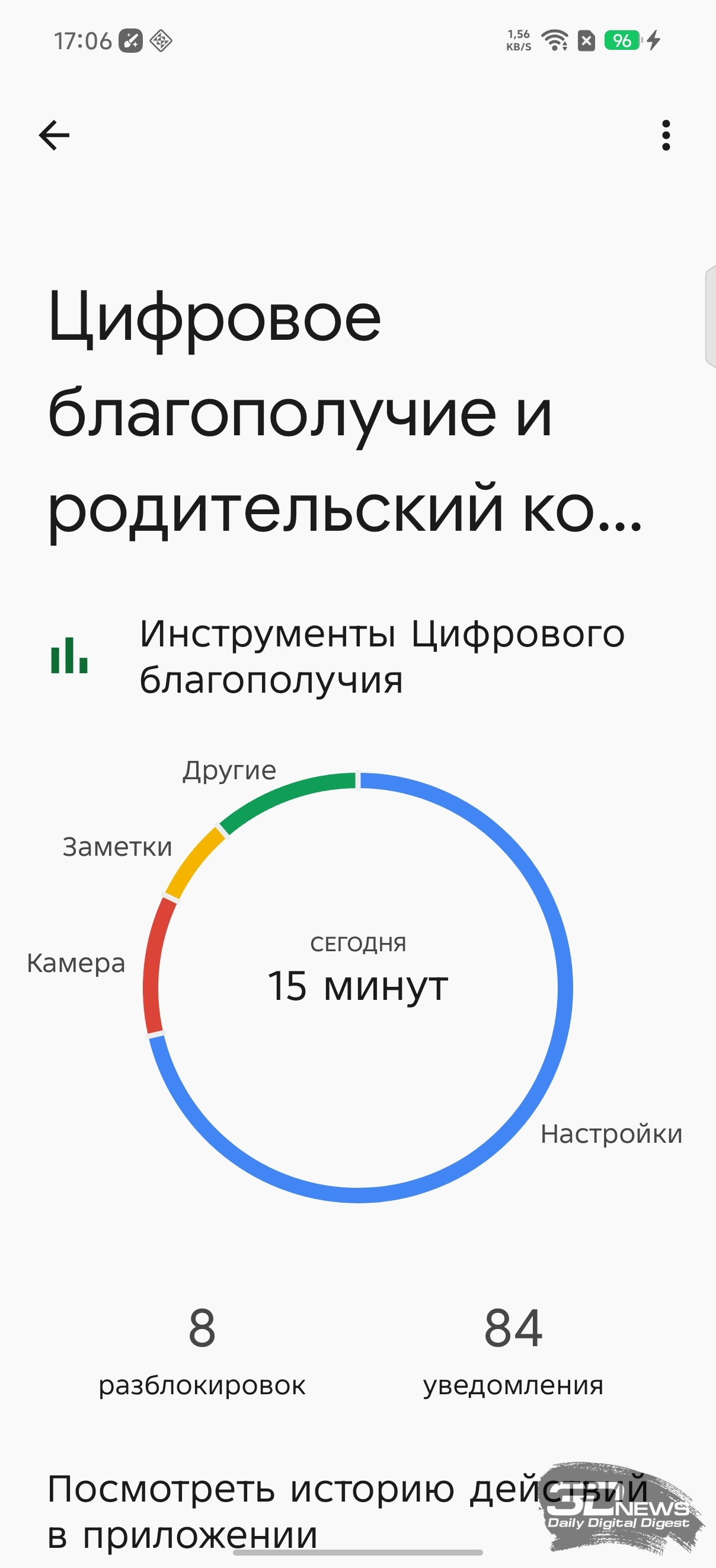716x1568 pixels.
Task: Go back using the arrow
Action: click(x=54, y=135)
